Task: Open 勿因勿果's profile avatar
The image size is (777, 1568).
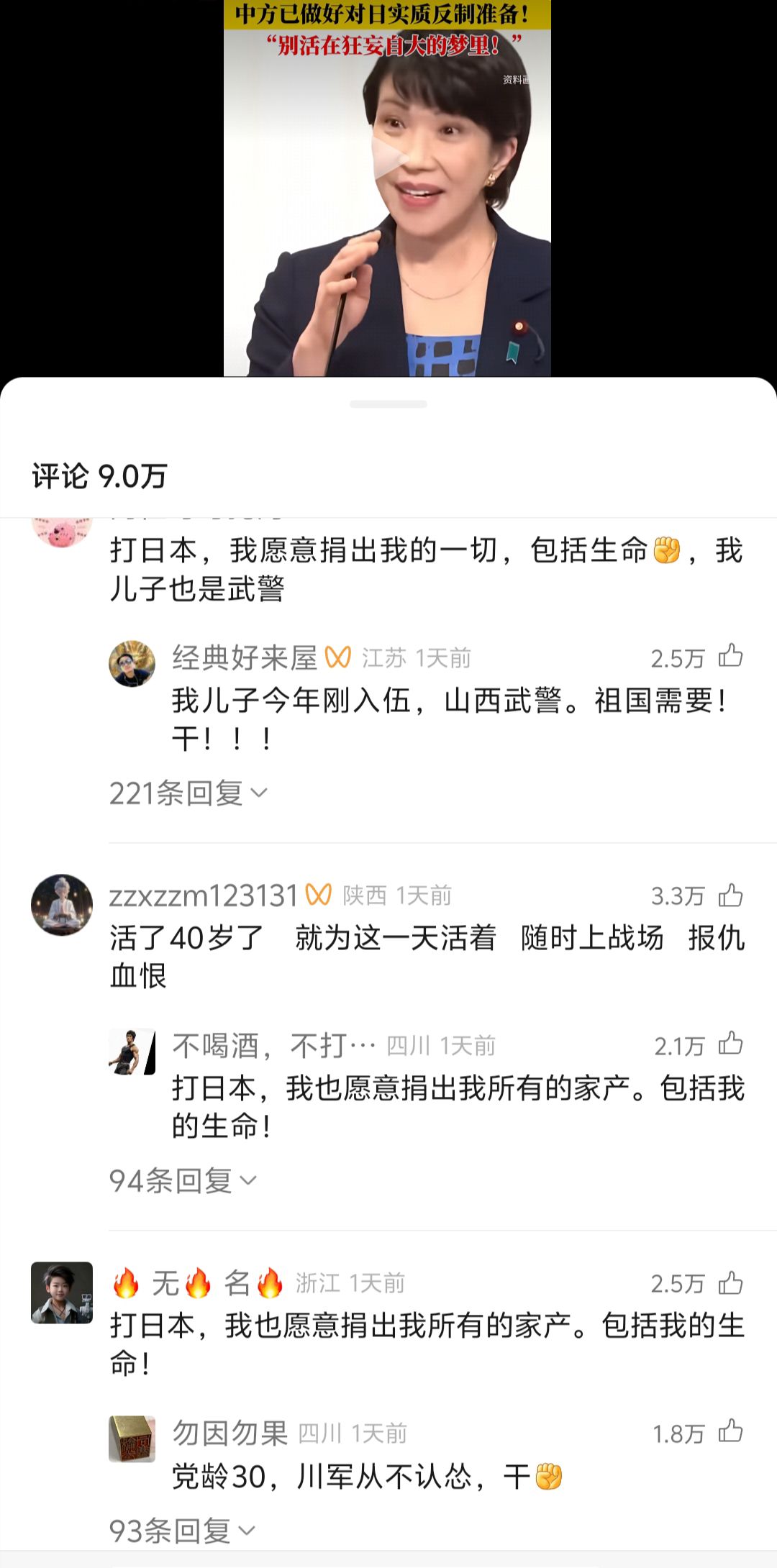Action: (x=132, y=1439)
